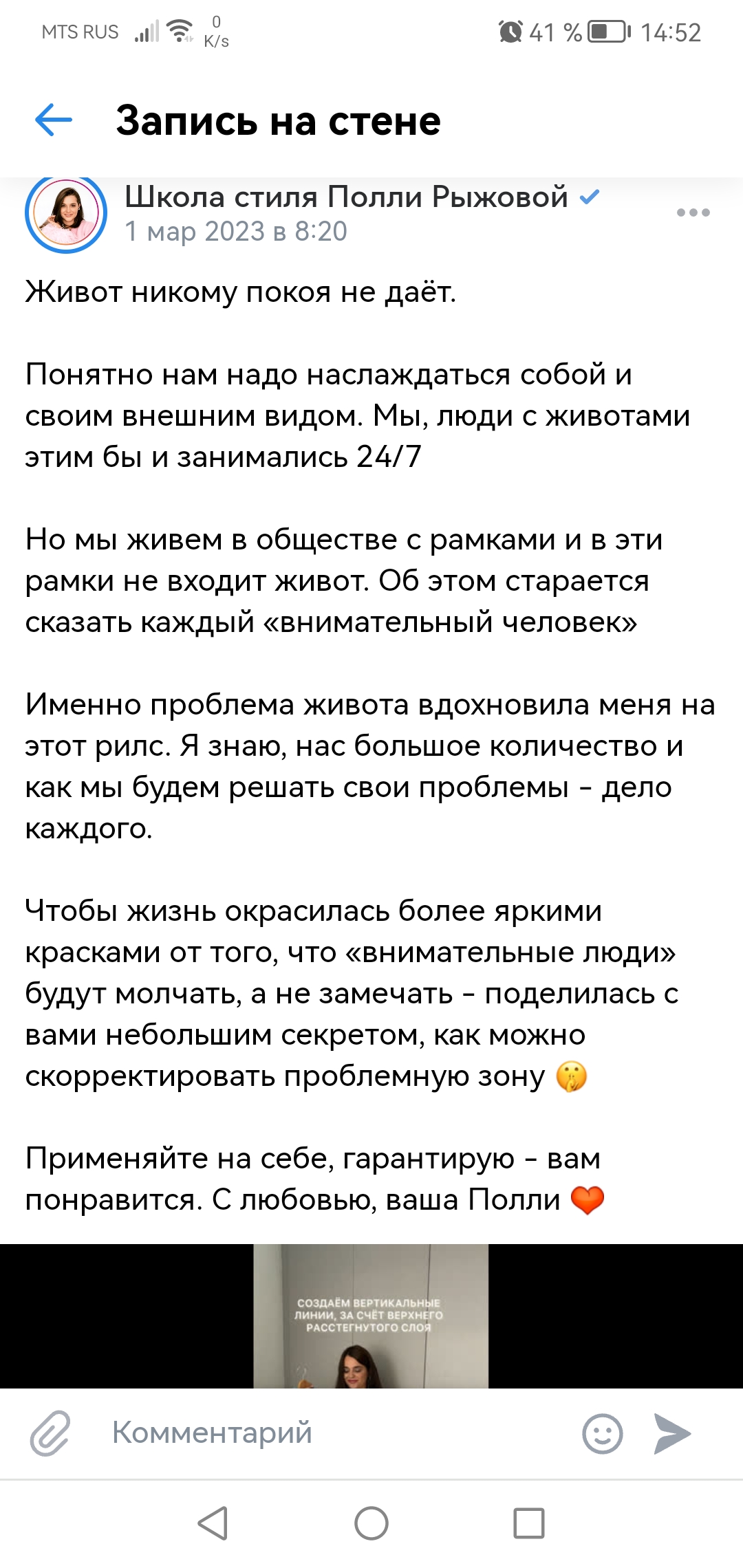Open the Школа стиля Полли Рыжовой page name
The width and height of the screenshot is (743, 1568).
(346, 197)
